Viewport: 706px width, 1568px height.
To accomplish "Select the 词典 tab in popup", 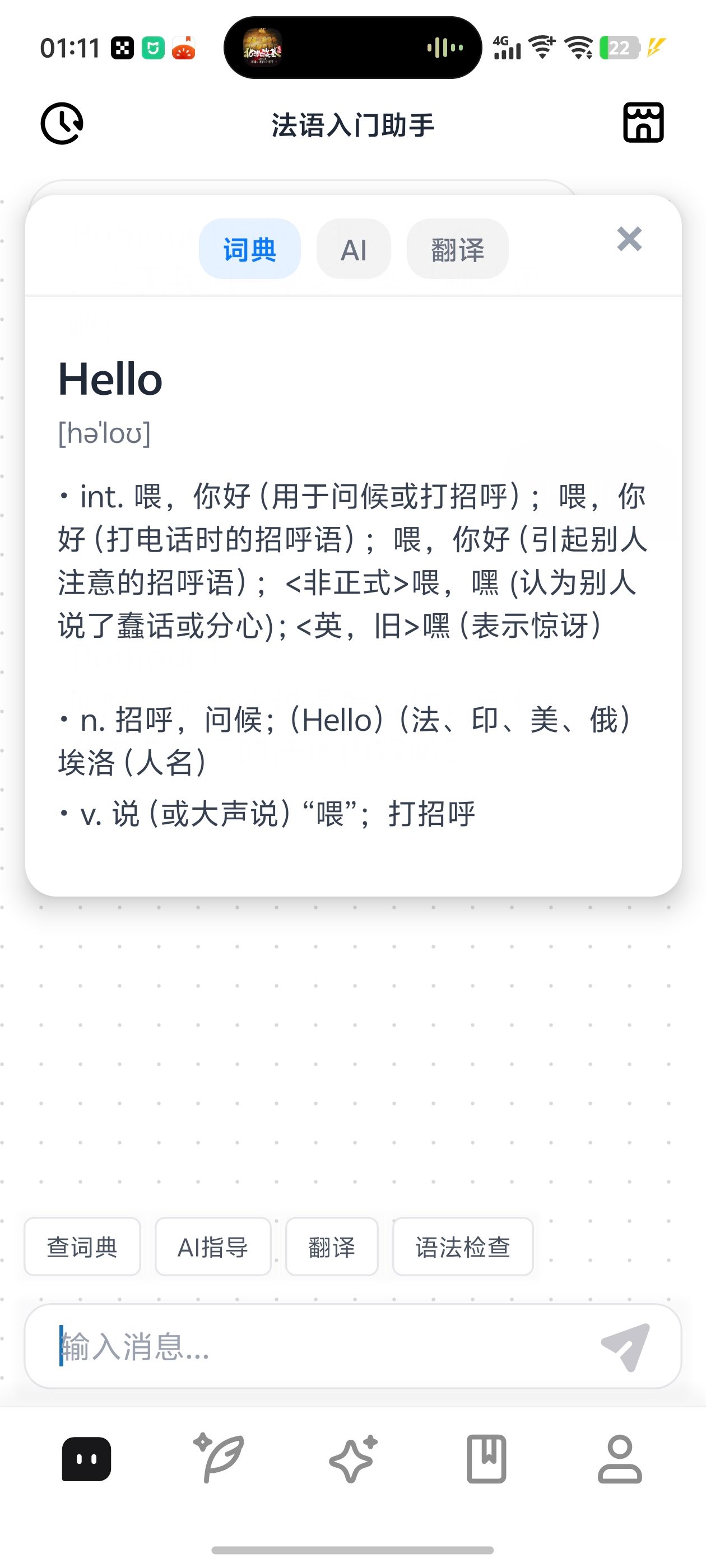I will coord(250,250).
